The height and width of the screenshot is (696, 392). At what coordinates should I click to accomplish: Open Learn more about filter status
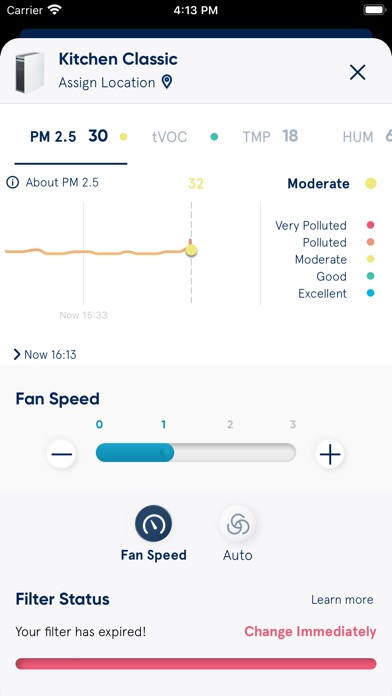coord(342,600)
